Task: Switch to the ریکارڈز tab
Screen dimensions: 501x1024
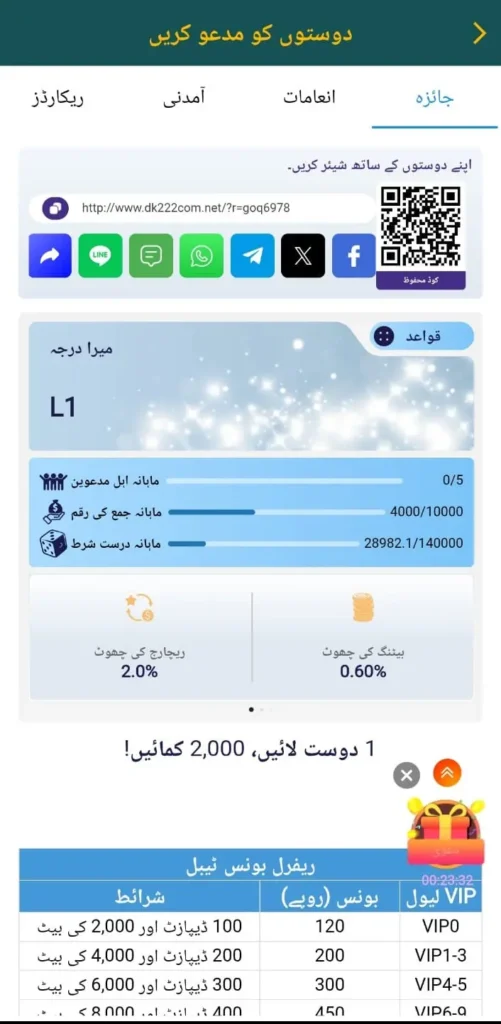Action: point(59,99)
